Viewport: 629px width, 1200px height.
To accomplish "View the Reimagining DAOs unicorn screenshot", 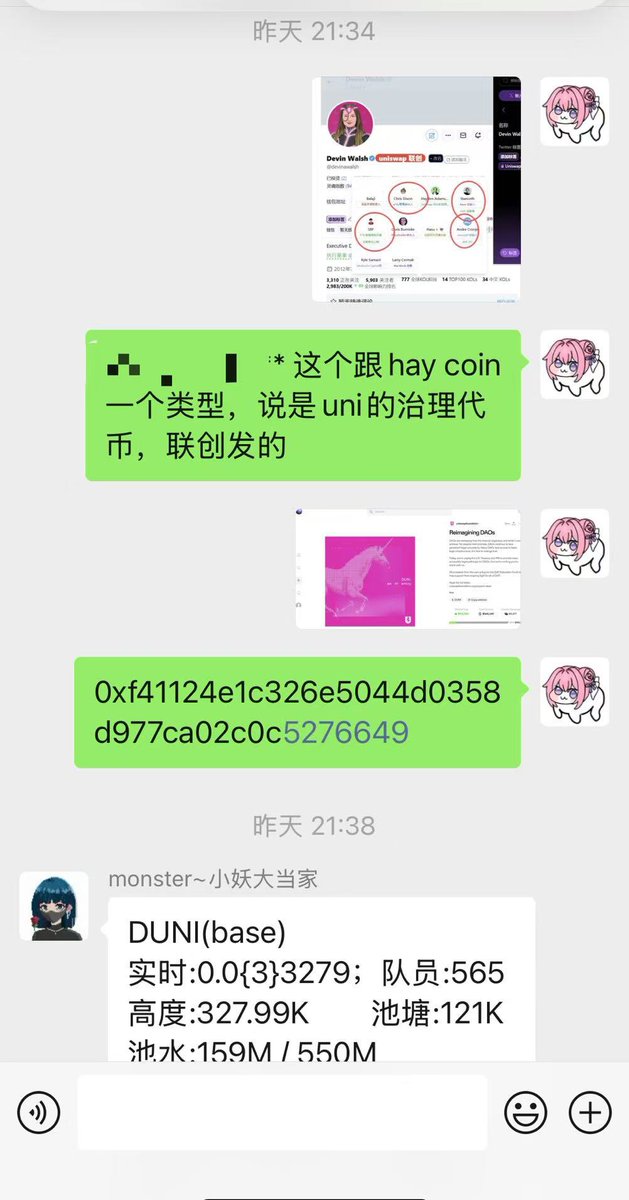I will click(x=408, y=568).
